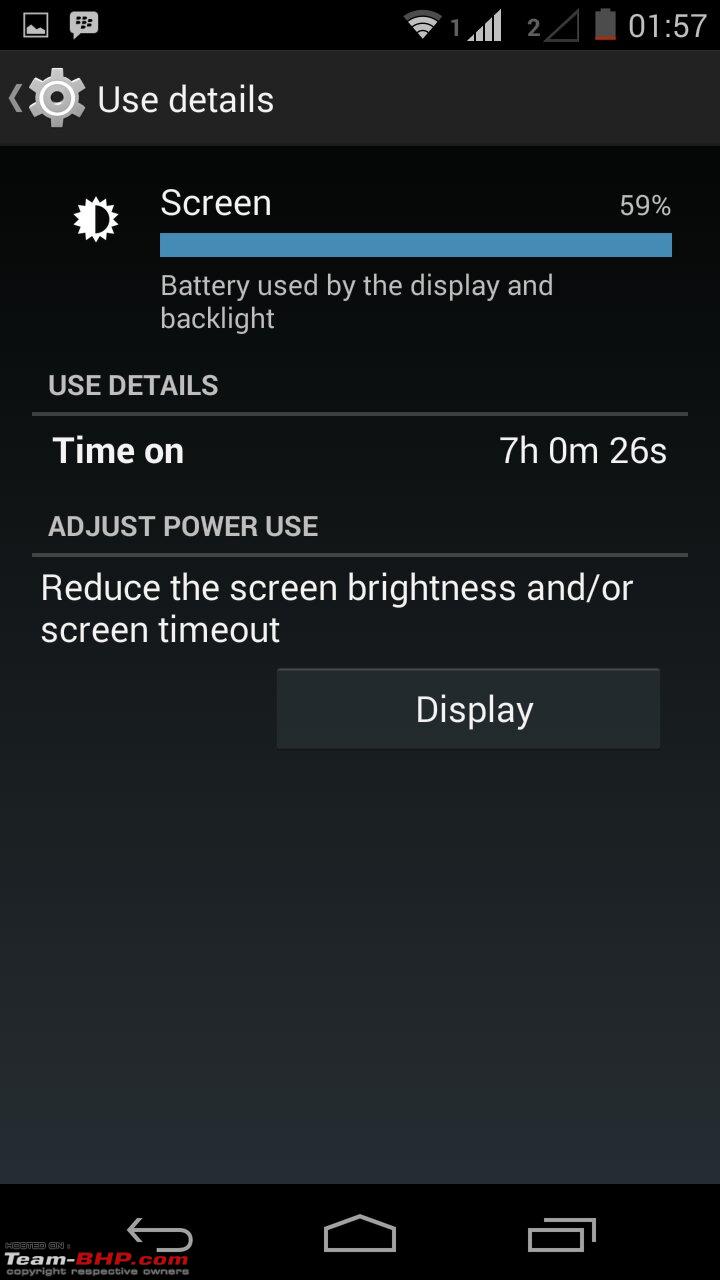Open the Display settings button

pyautogui.click(x=468, y=709)
